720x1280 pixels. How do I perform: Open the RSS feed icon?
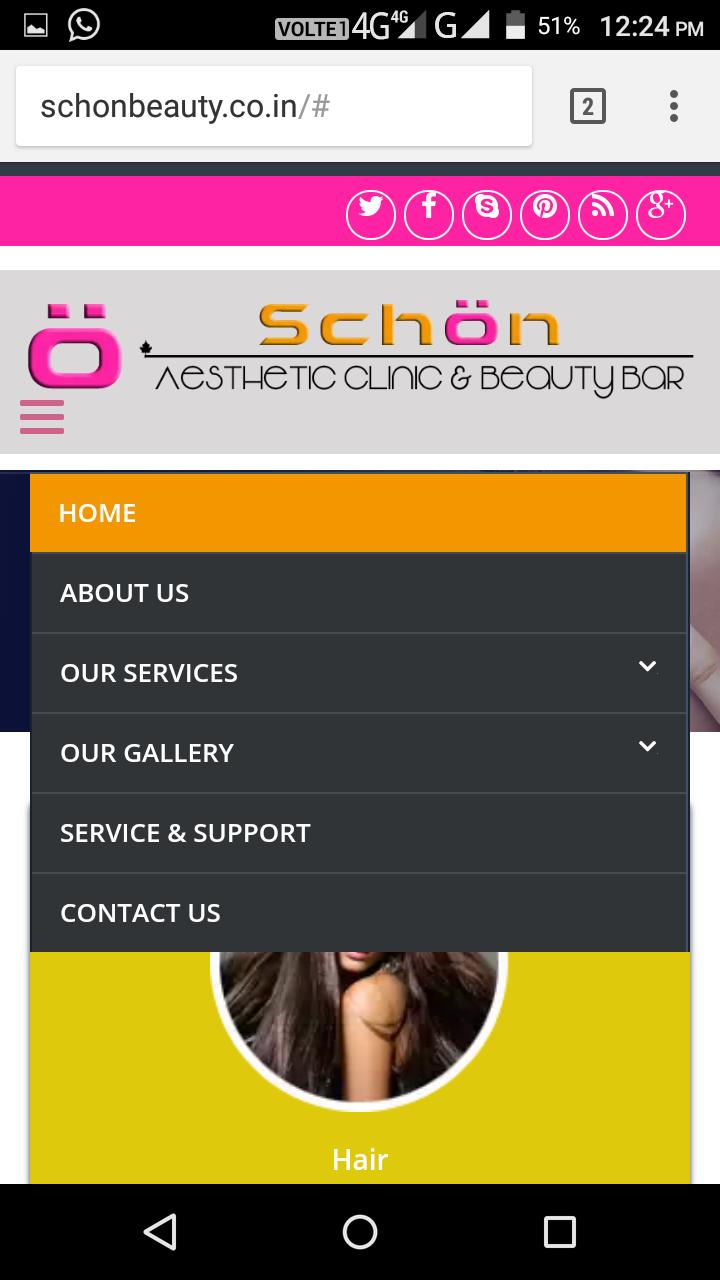(x=603, y=215)
